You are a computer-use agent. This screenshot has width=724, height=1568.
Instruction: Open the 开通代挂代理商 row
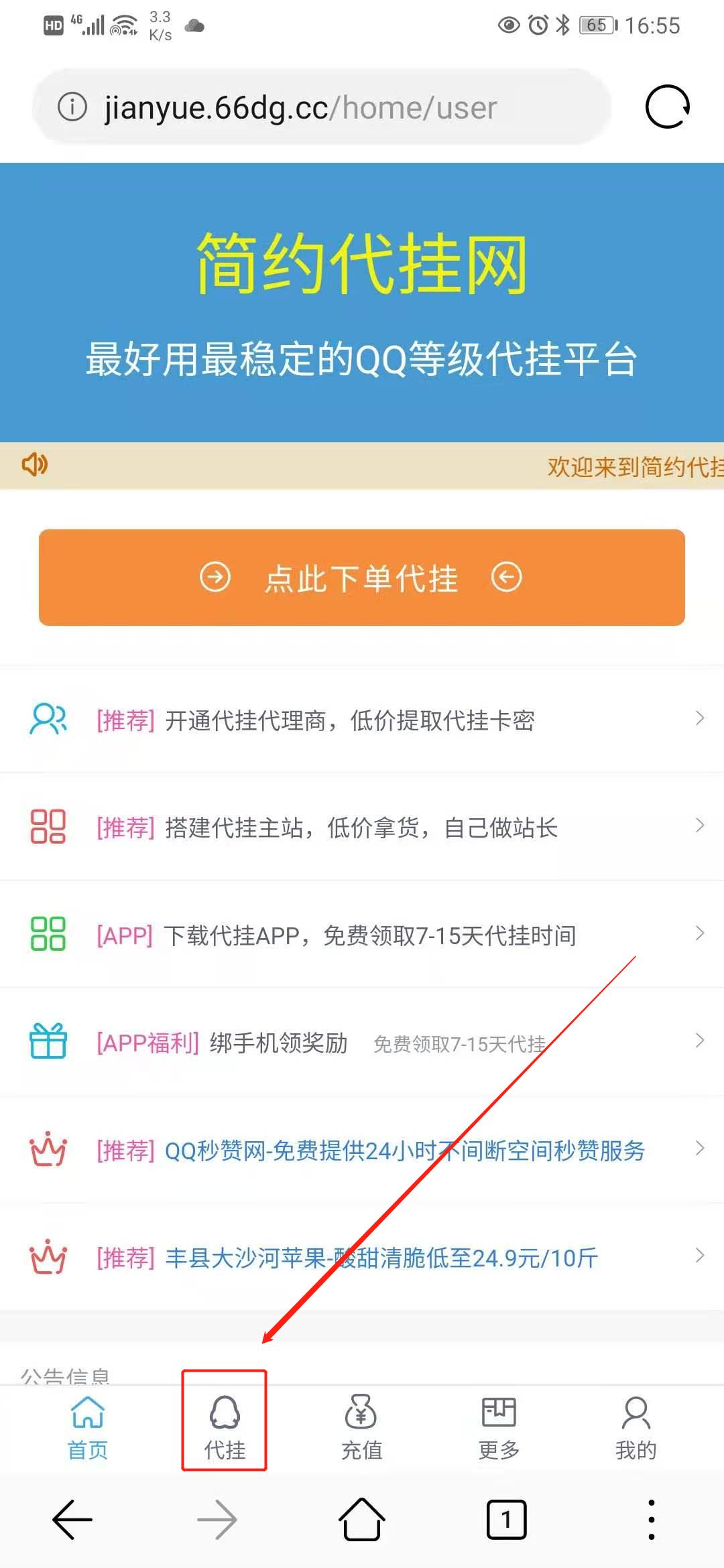pos(362,720)
